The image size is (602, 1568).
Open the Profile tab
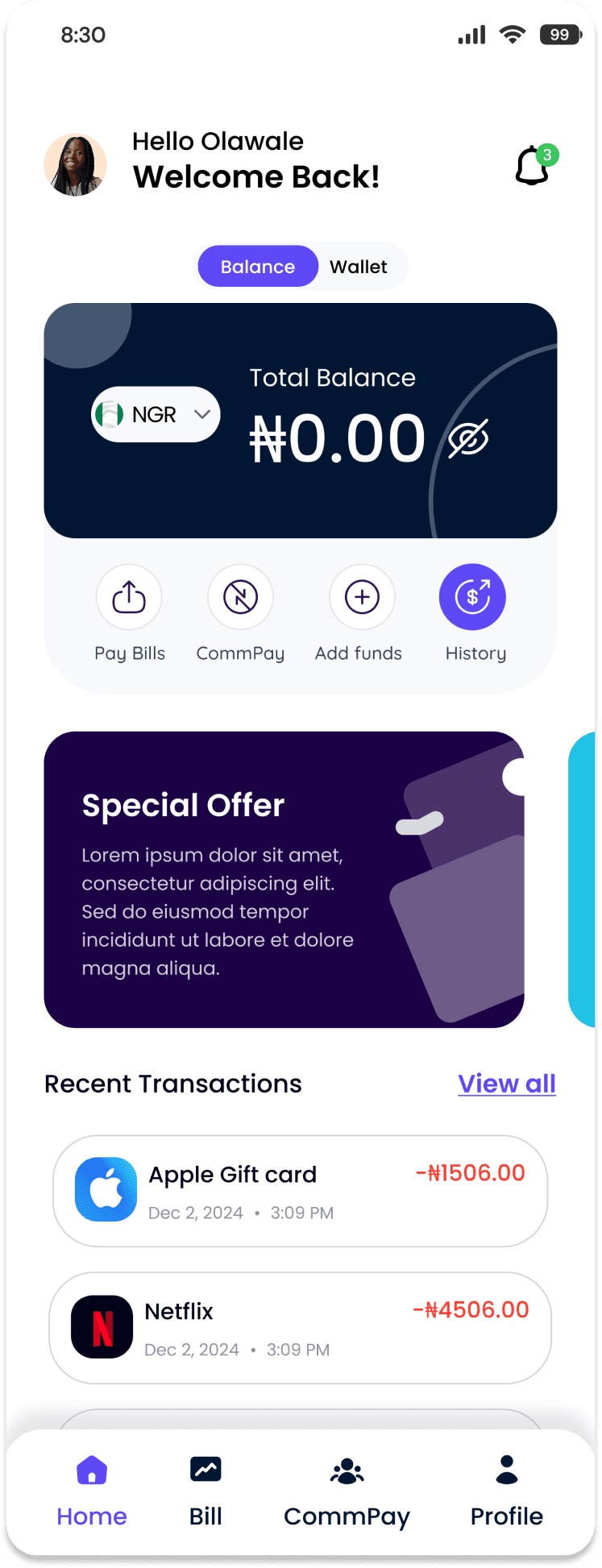pyautogui.click(x=506, y=1491)
